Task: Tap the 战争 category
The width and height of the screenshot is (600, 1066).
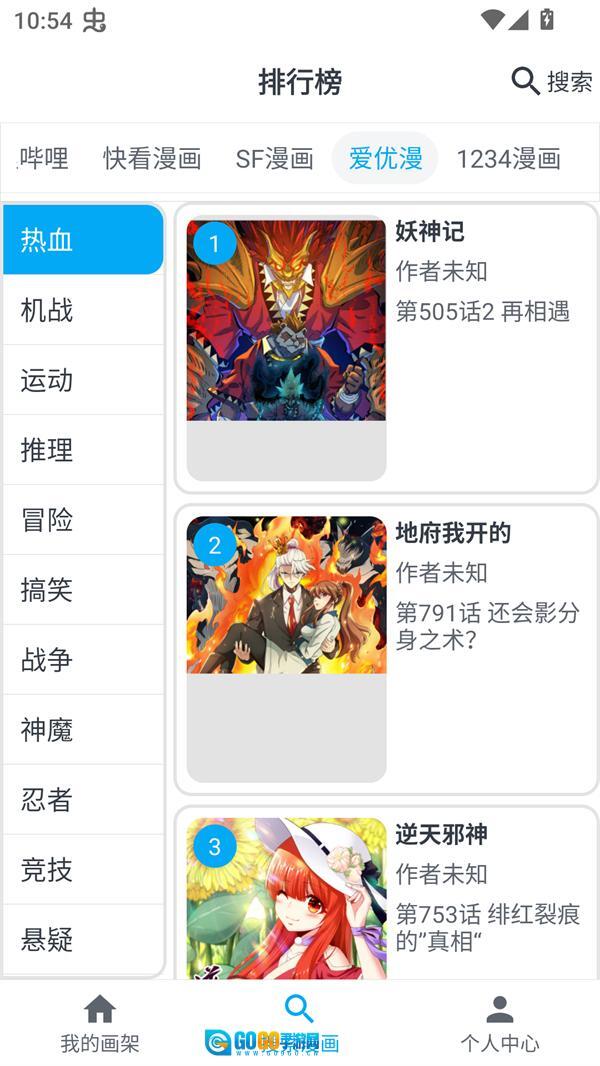Action: [83, 660]
